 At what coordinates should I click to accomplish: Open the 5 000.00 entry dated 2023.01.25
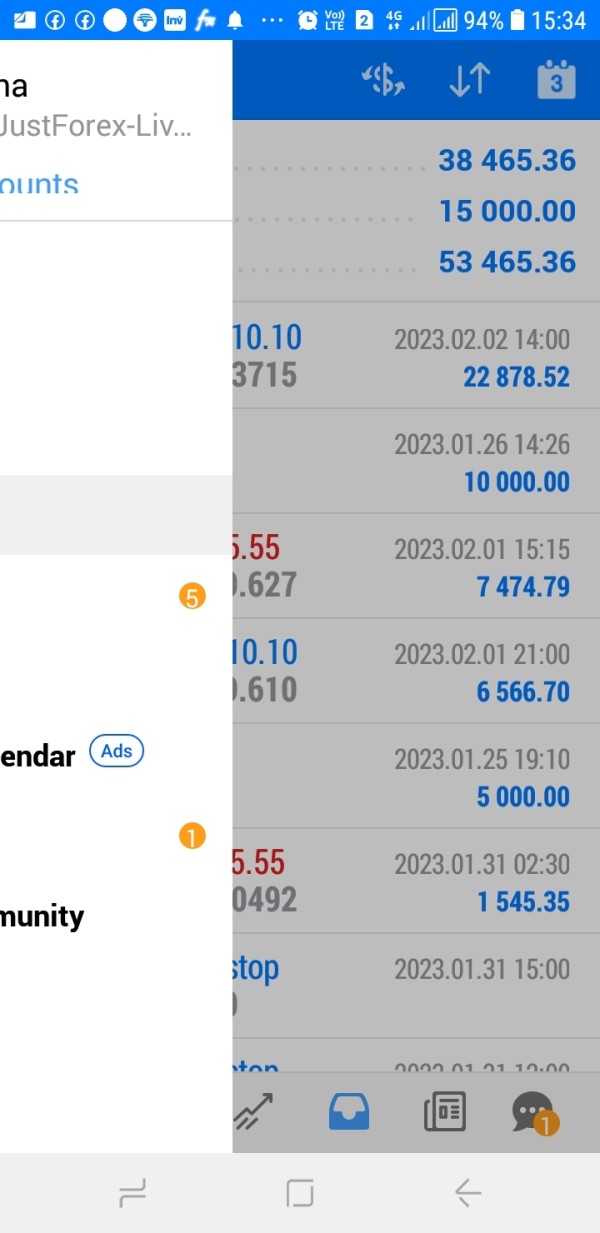[x=416, y=776]
